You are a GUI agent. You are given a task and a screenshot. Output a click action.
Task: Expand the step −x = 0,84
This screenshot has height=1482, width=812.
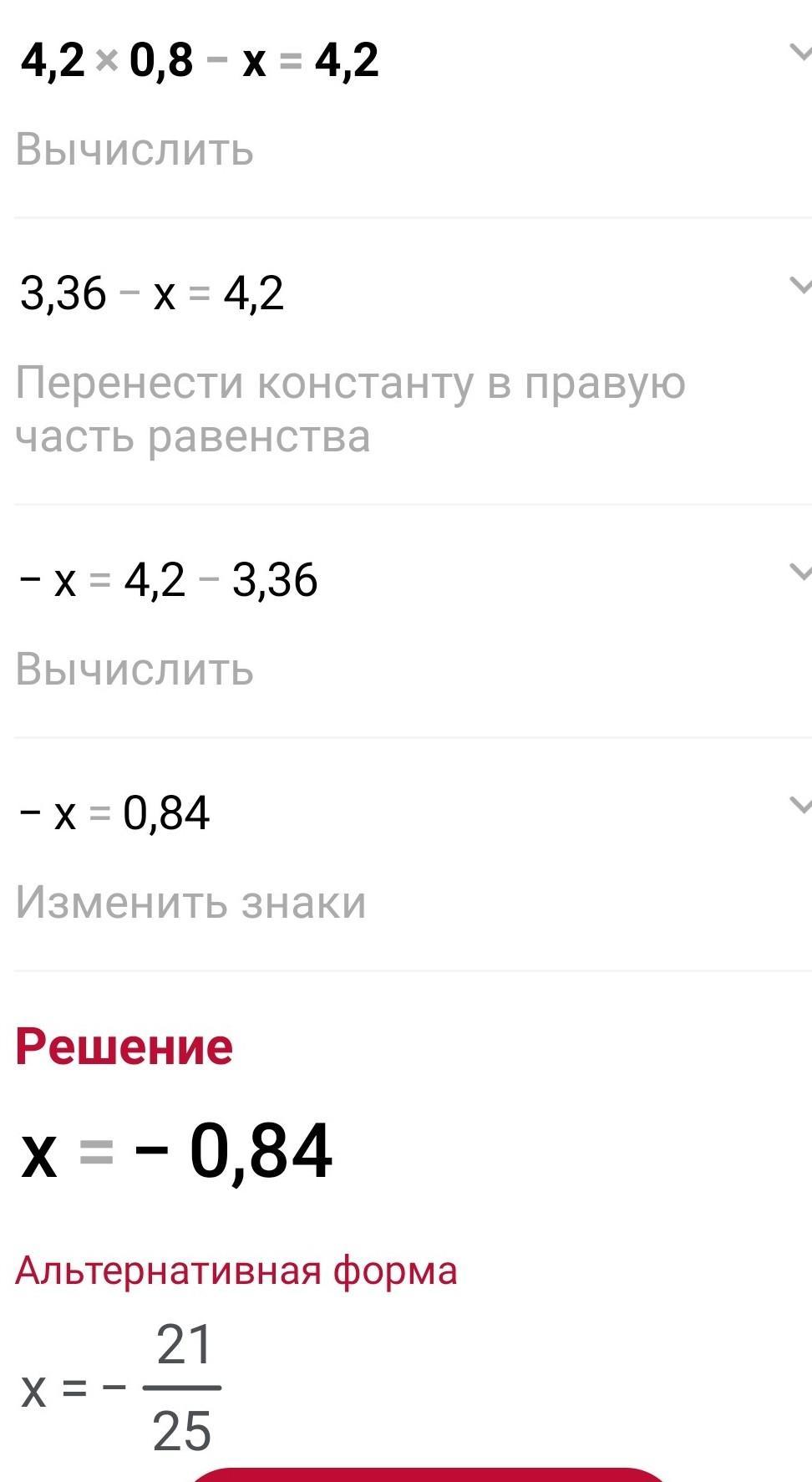coord(799,806)
